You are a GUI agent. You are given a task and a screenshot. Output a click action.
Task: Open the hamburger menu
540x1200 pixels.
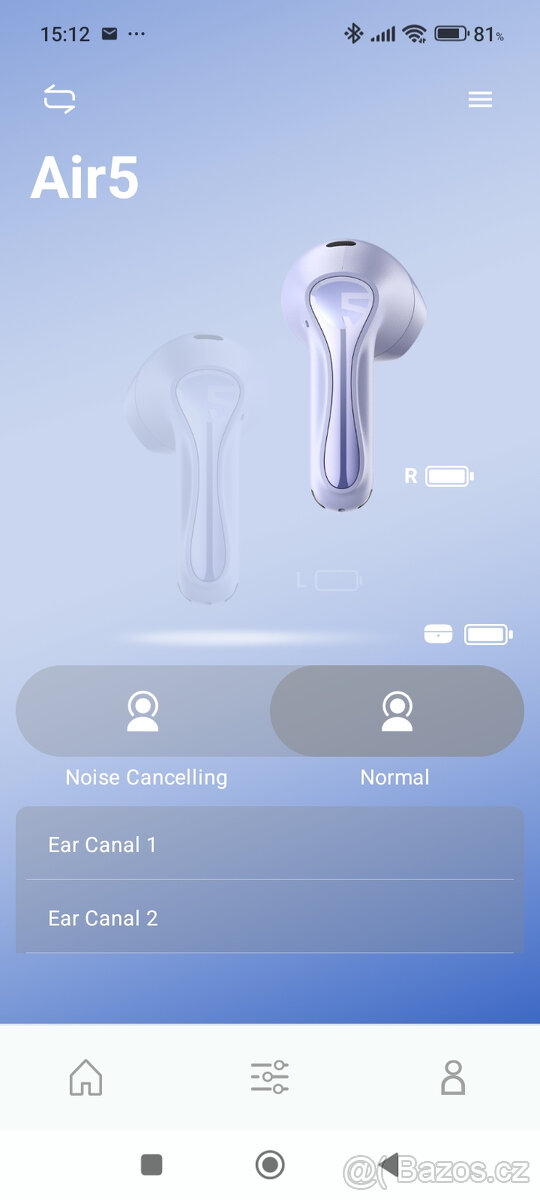tap(481, 99)
